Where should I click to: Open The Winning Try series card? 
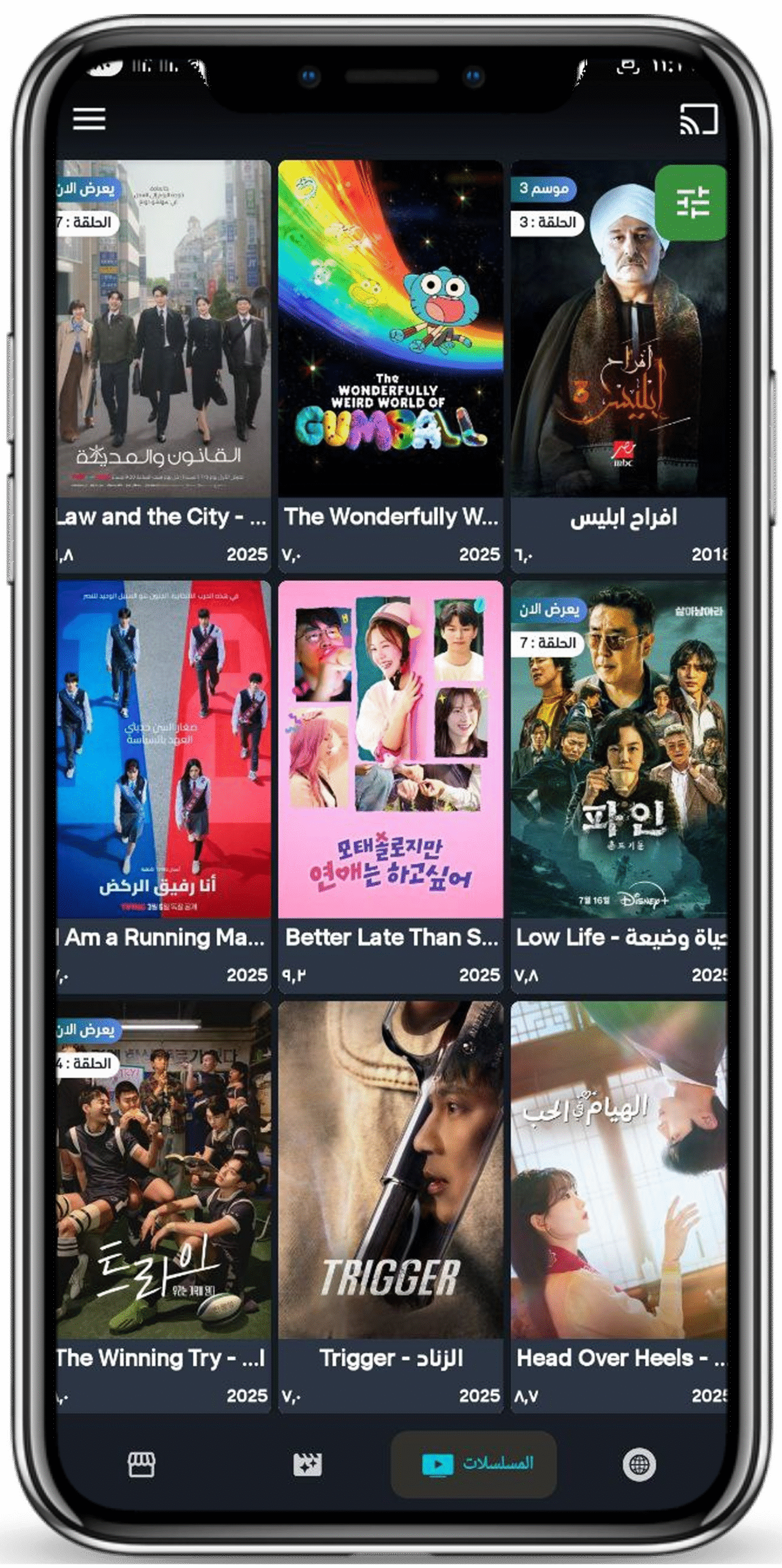coord(164,1207)
